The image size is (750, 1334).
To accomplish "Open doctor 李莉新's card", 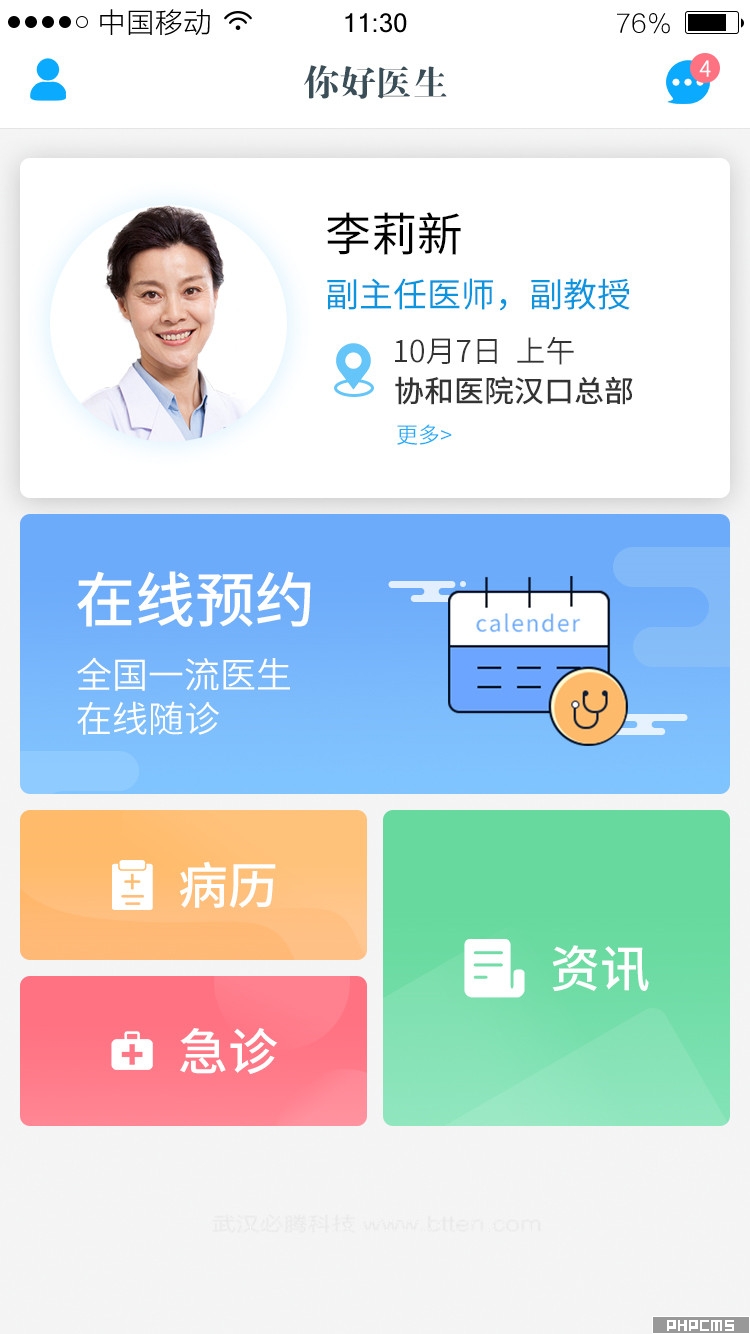I will [x=375, y=327].
